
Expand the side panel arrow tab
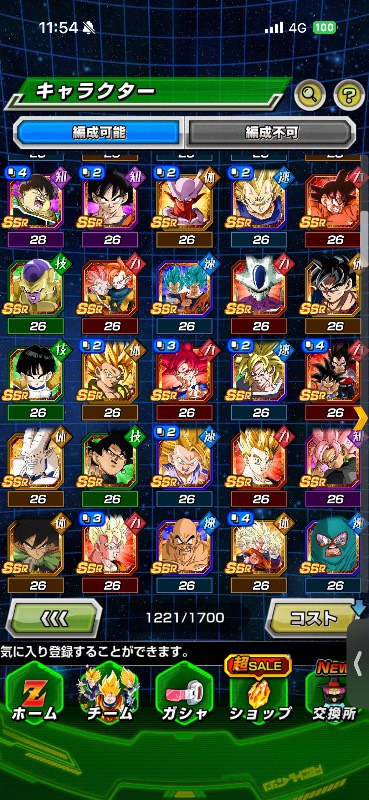coord(358,665)
